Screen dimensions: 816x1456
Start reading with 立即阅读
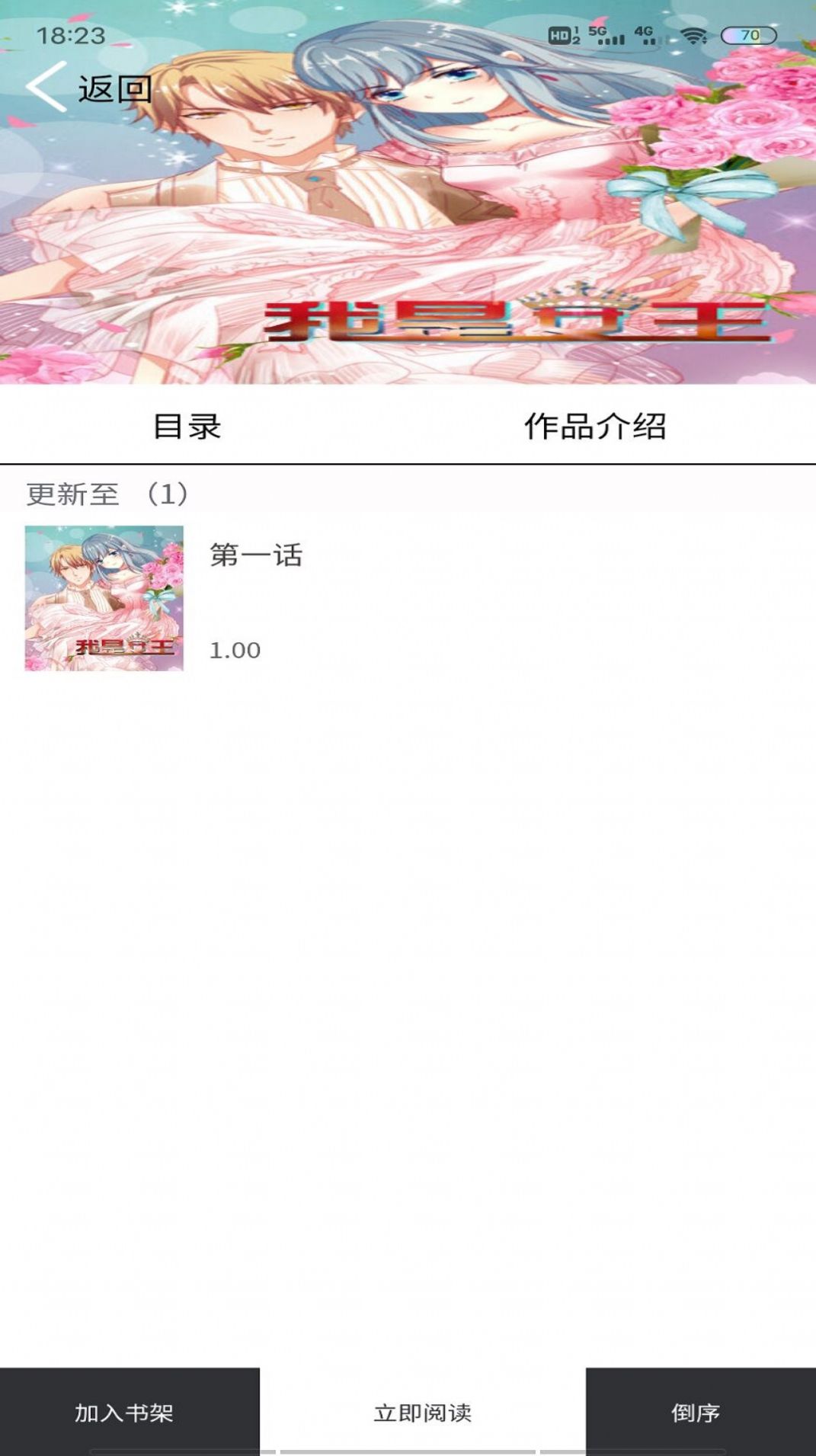(422, 1412)
